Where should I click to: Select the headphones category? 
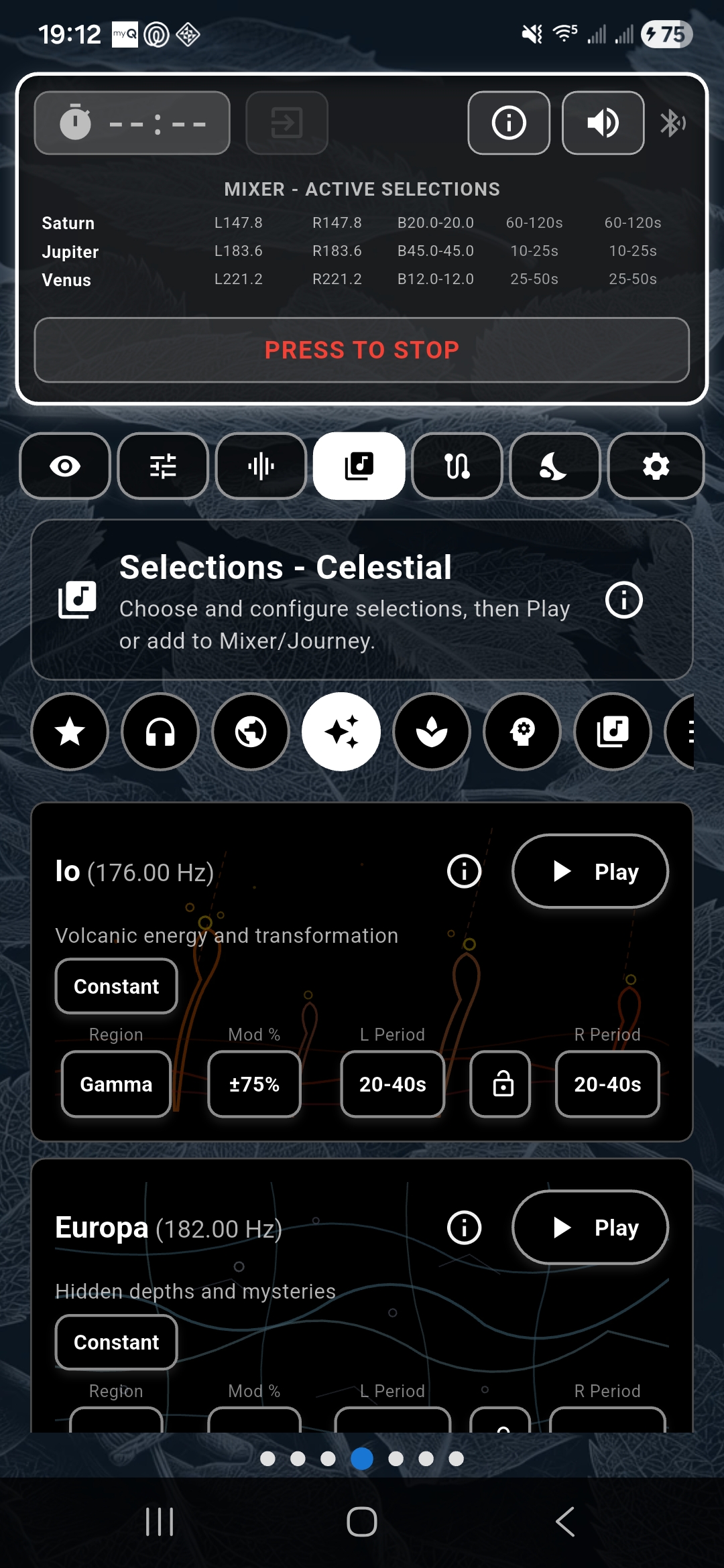point(160,732)
